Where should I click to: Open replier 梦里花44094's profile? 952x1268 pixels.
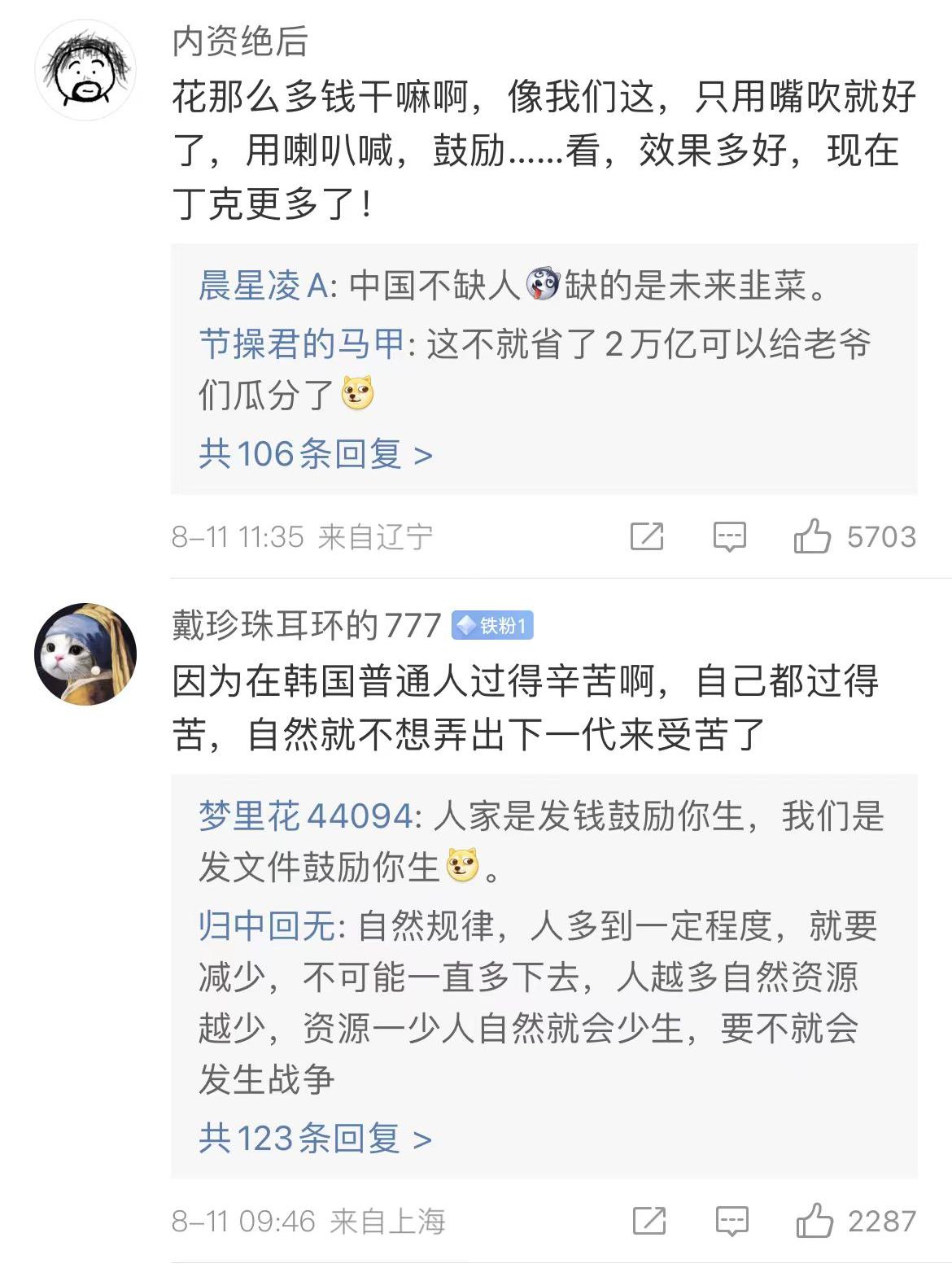306,815
